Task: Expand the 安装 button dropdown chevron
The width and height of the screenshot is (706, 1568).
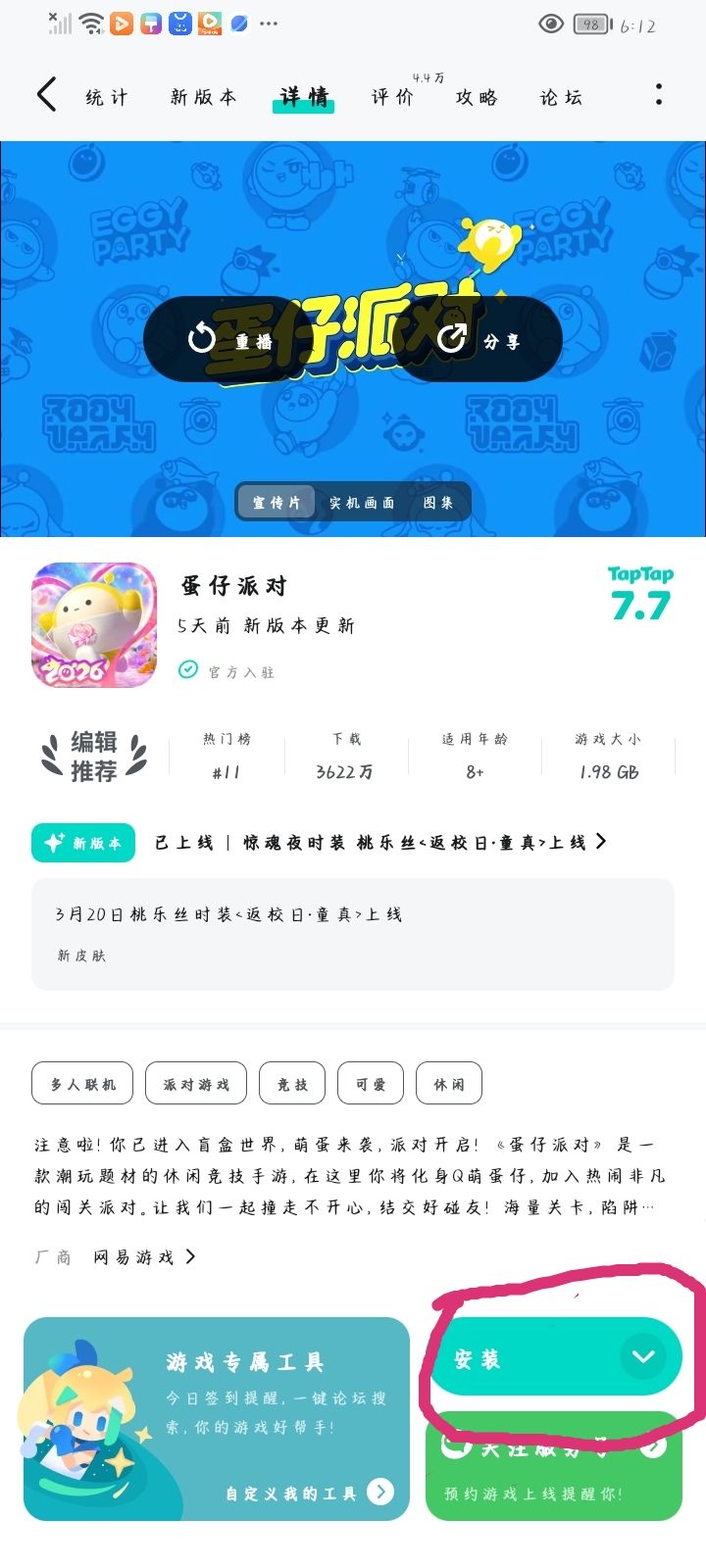Action: tap(644, 1357)
